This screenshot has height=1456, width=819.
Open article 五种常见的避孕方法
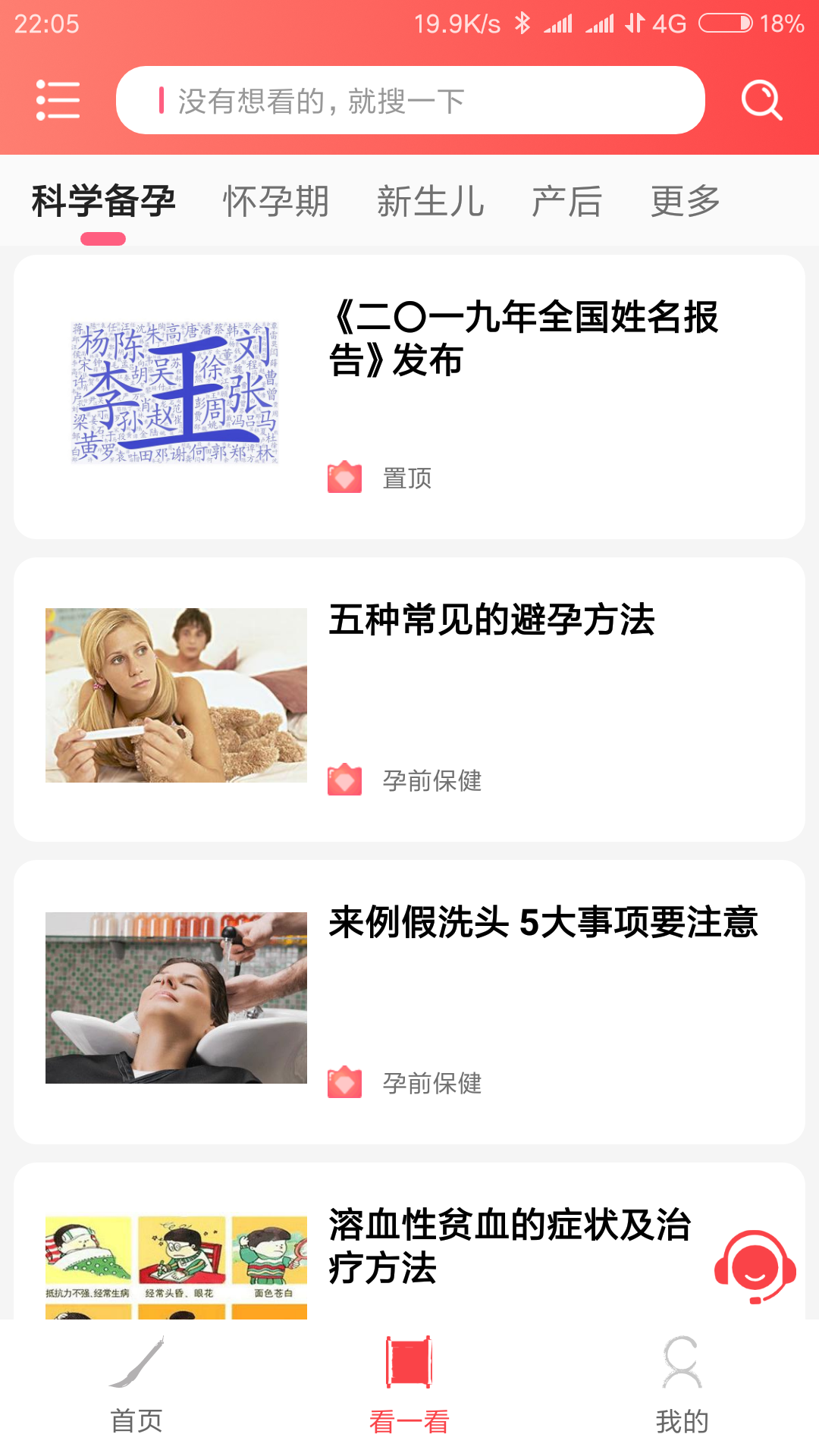pyautogui.click(x=493, y=620)
